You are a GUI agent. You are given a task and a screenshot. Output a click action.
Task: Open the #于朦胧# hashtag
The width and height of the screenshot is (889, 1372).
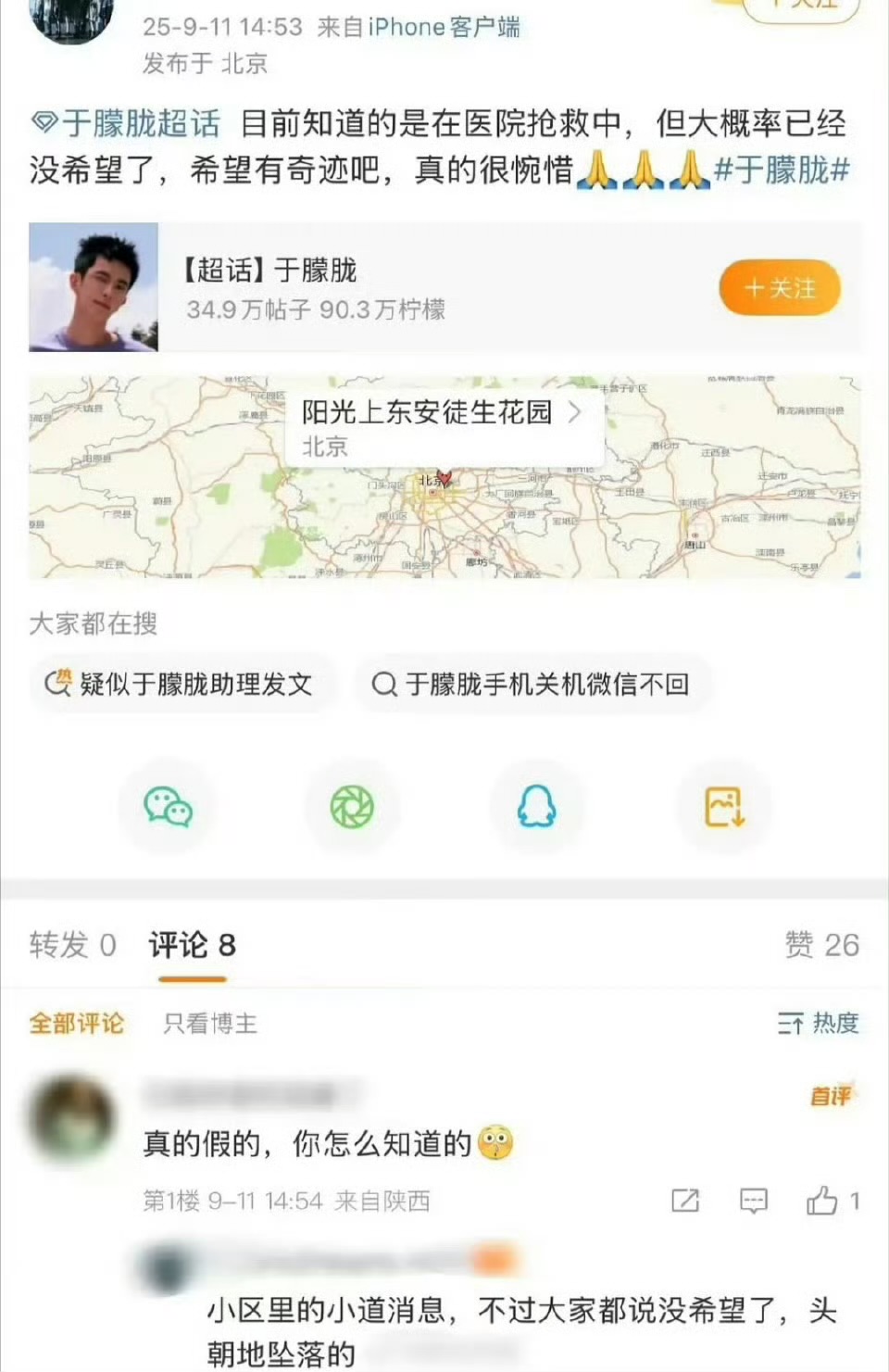click(x=782, y=170)
